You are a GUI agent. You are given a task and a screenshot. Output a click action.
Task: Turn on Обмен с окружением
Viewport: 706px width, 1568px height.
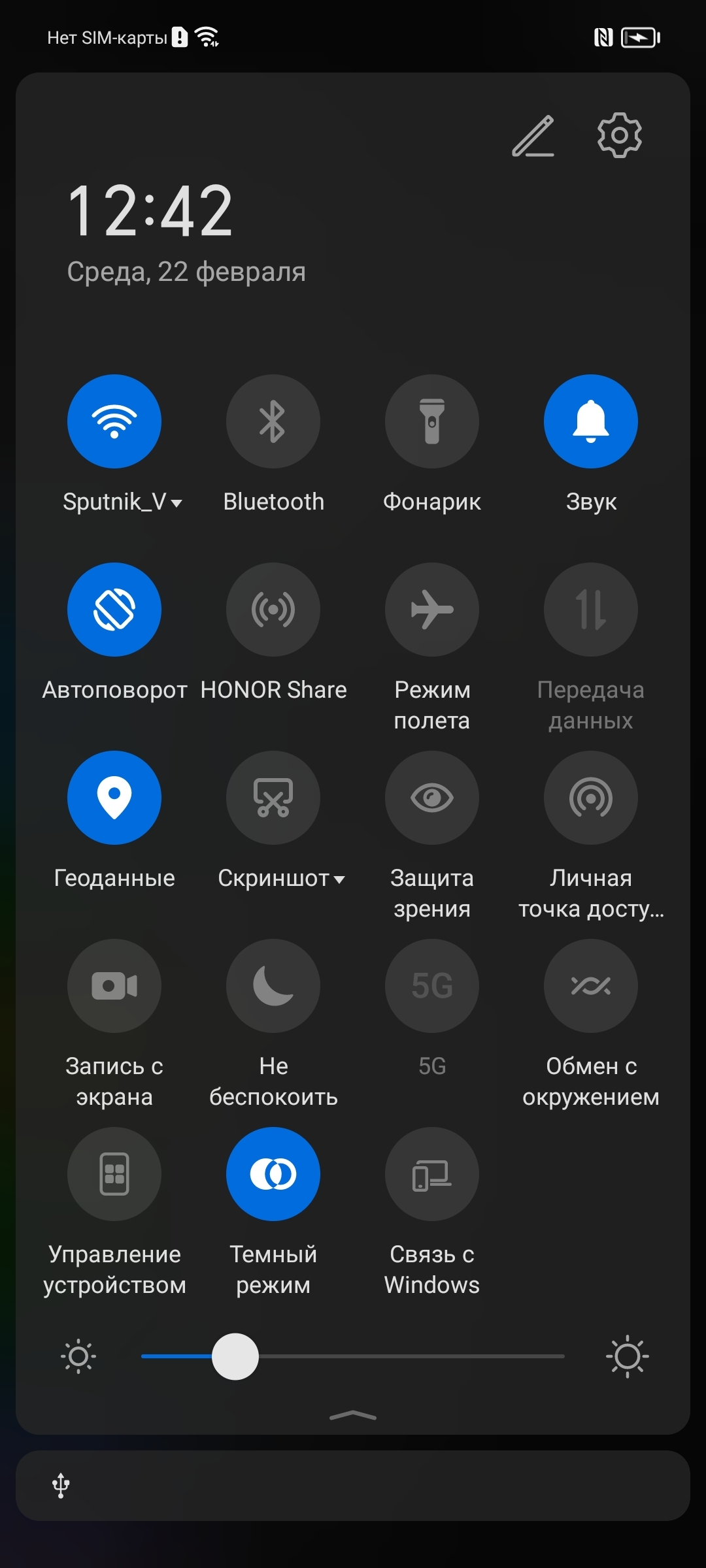591,986
